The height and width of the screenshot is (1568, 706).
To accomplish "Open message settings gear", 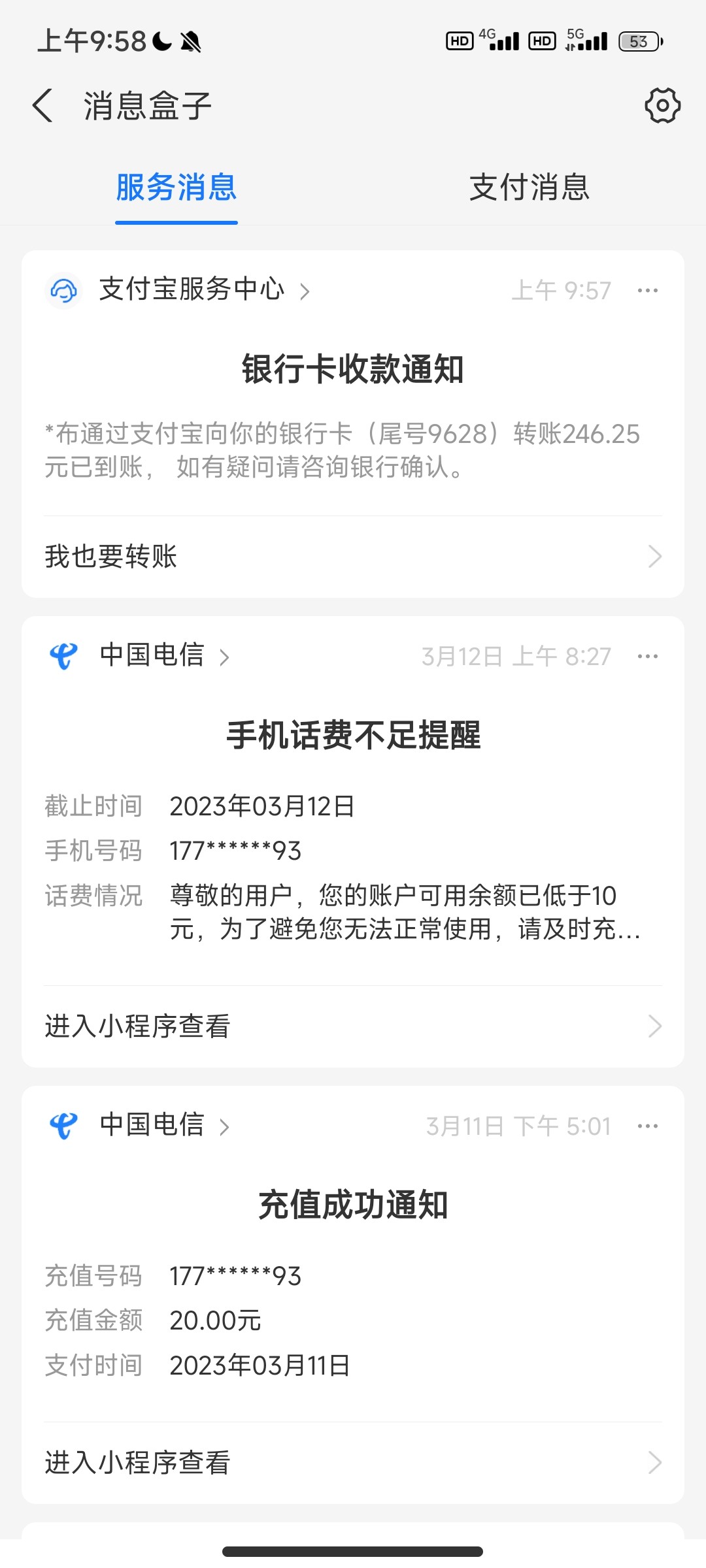I will (x=662, y=106).
